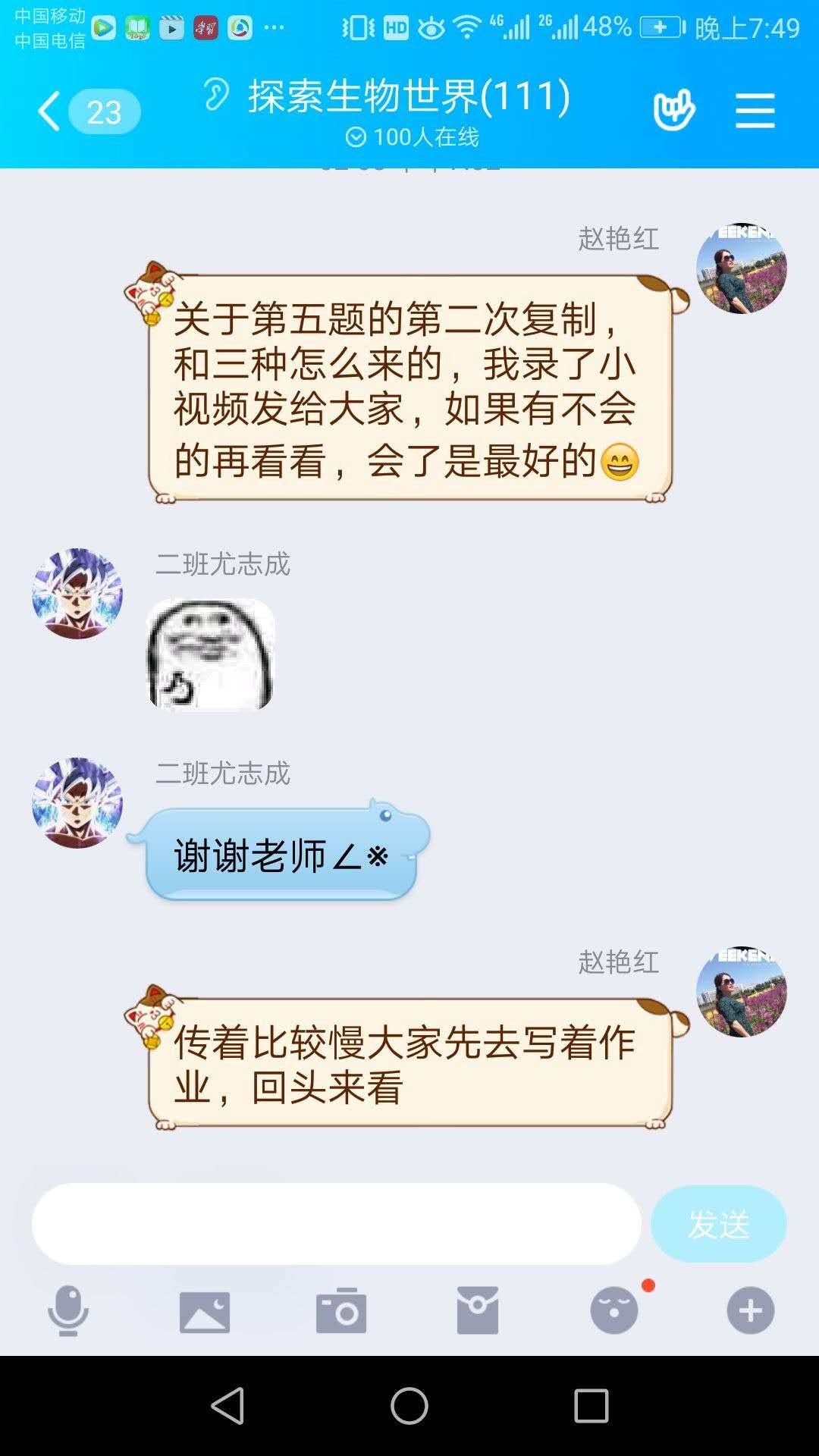Tap the 发送 send button
The height and width of the screenshot is (1456, 819).
pyautogui.click(x=718, y=1223)
